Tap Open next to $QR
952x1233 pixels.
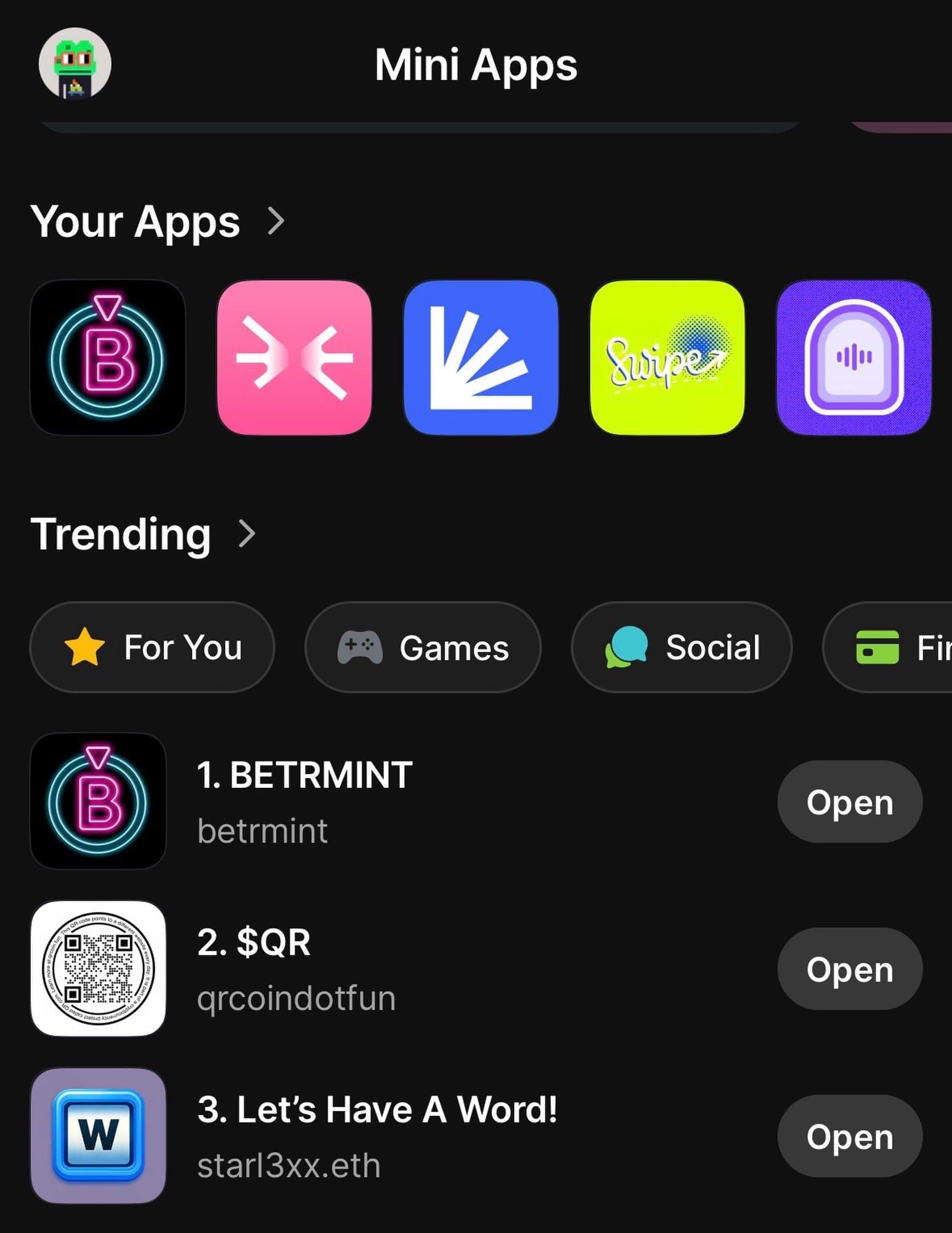click(x=850, y=969)
